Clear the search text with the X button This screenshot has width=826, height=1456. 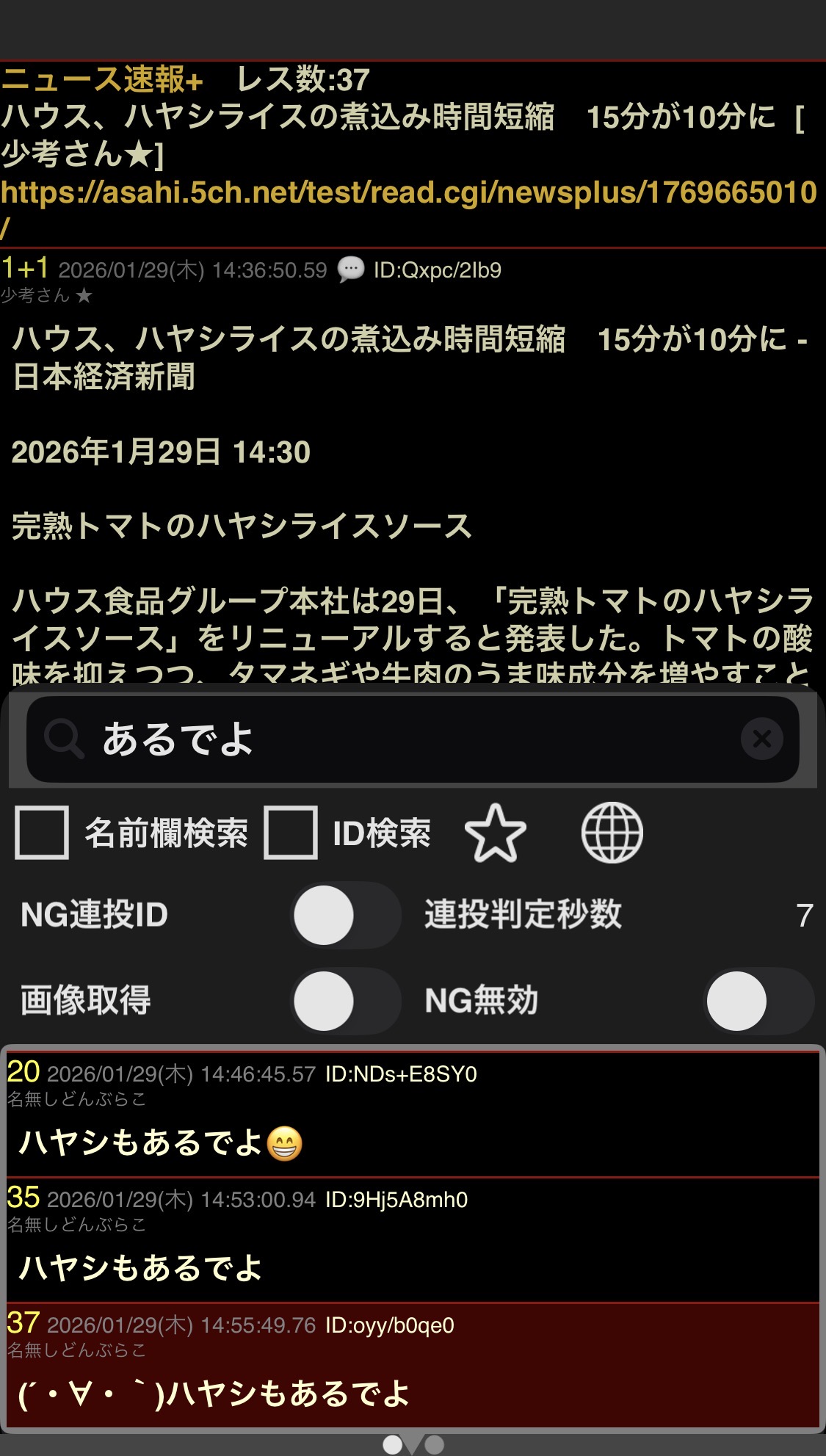[x=761, y=739]
